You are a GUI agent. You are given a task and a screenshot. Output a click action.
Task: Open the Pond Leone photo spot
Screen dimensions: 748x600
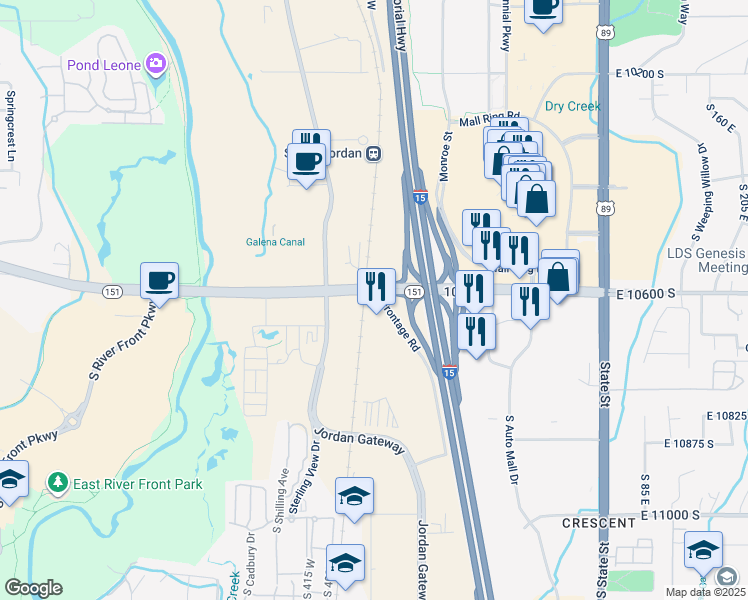tap(155, 66)
